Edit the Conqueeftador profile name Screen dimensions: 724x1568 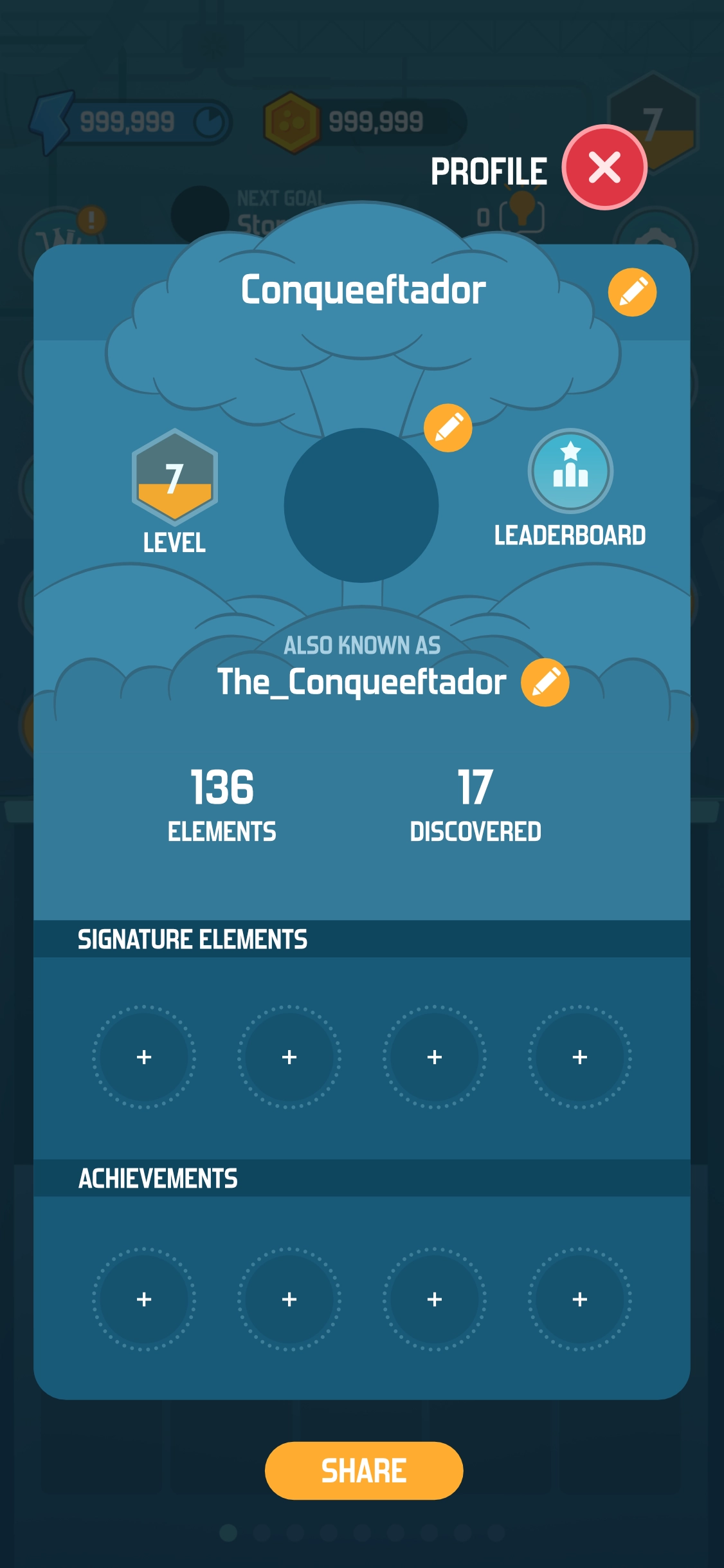coord(633,291)
